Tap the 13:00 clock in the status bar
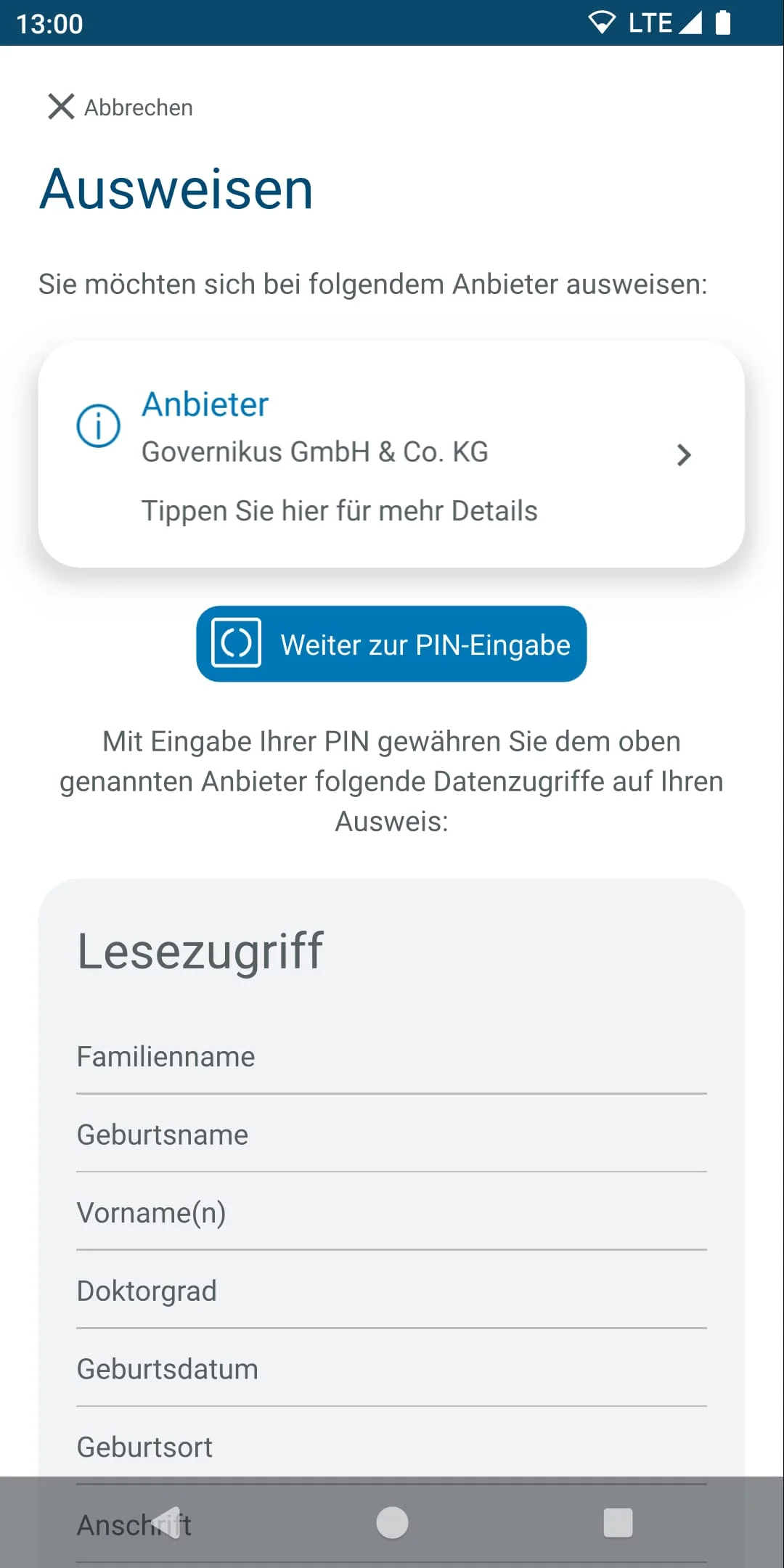This screenshot has height=1568, width=784. (49, 24)
